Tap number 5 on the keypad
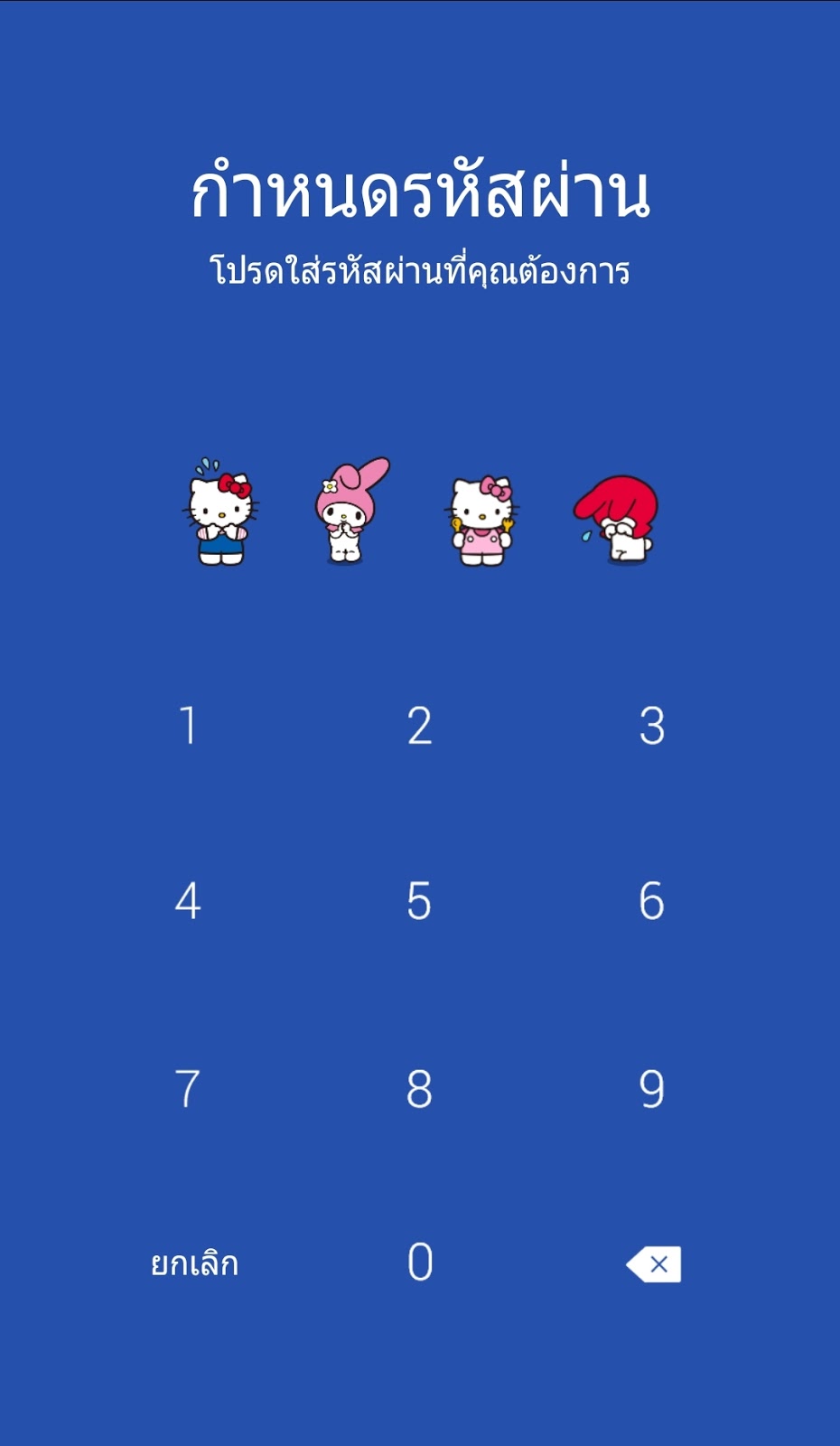 [419, 901]
